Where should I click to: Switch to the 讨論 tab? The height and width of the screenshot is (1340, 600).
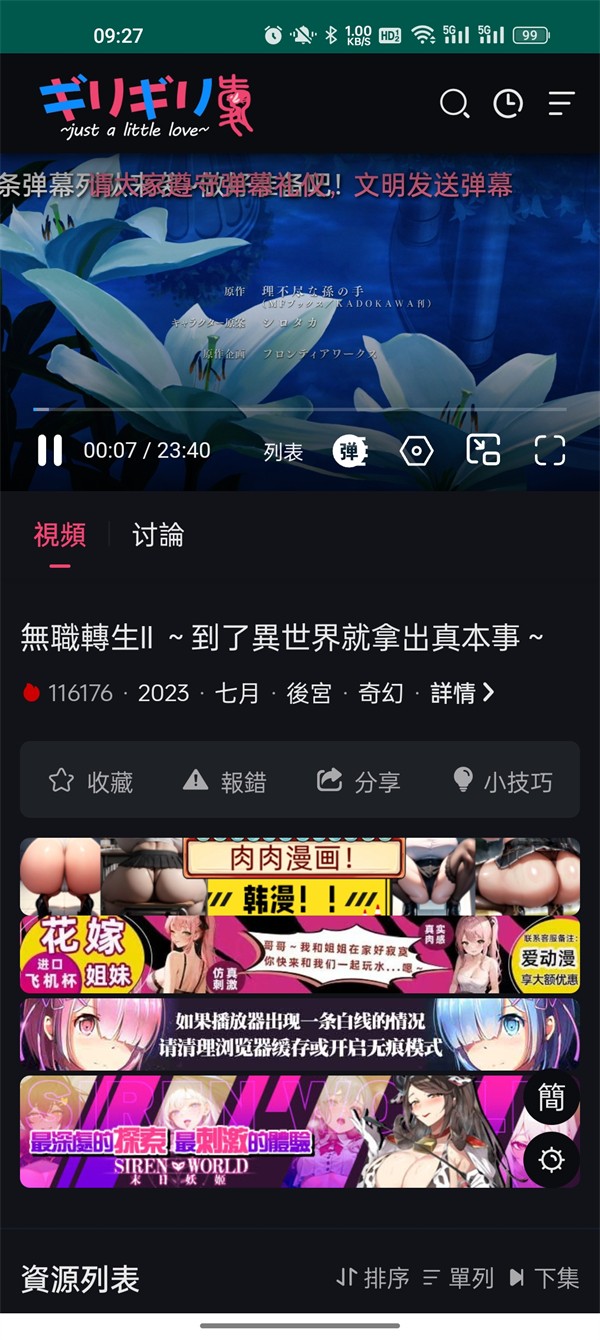pyautogui.click(x=158, y=535)
